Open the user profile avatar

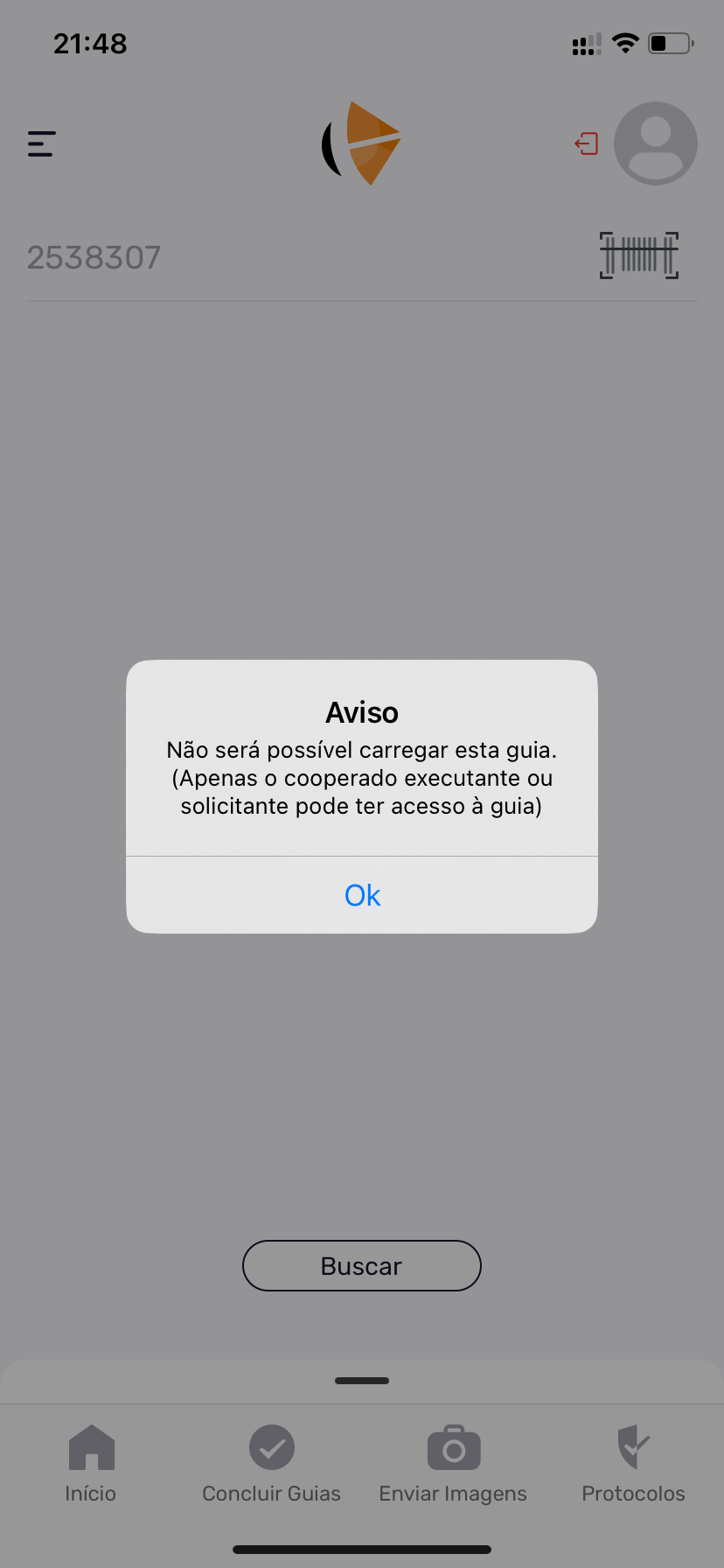655,143
